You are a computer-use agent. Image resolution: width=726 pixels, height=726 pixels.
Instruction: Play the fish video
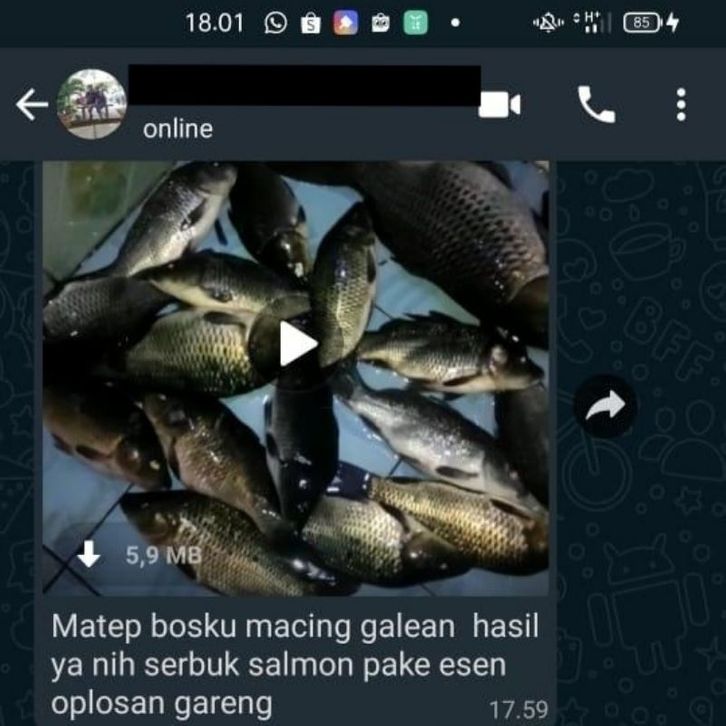[x=297, y=345]
